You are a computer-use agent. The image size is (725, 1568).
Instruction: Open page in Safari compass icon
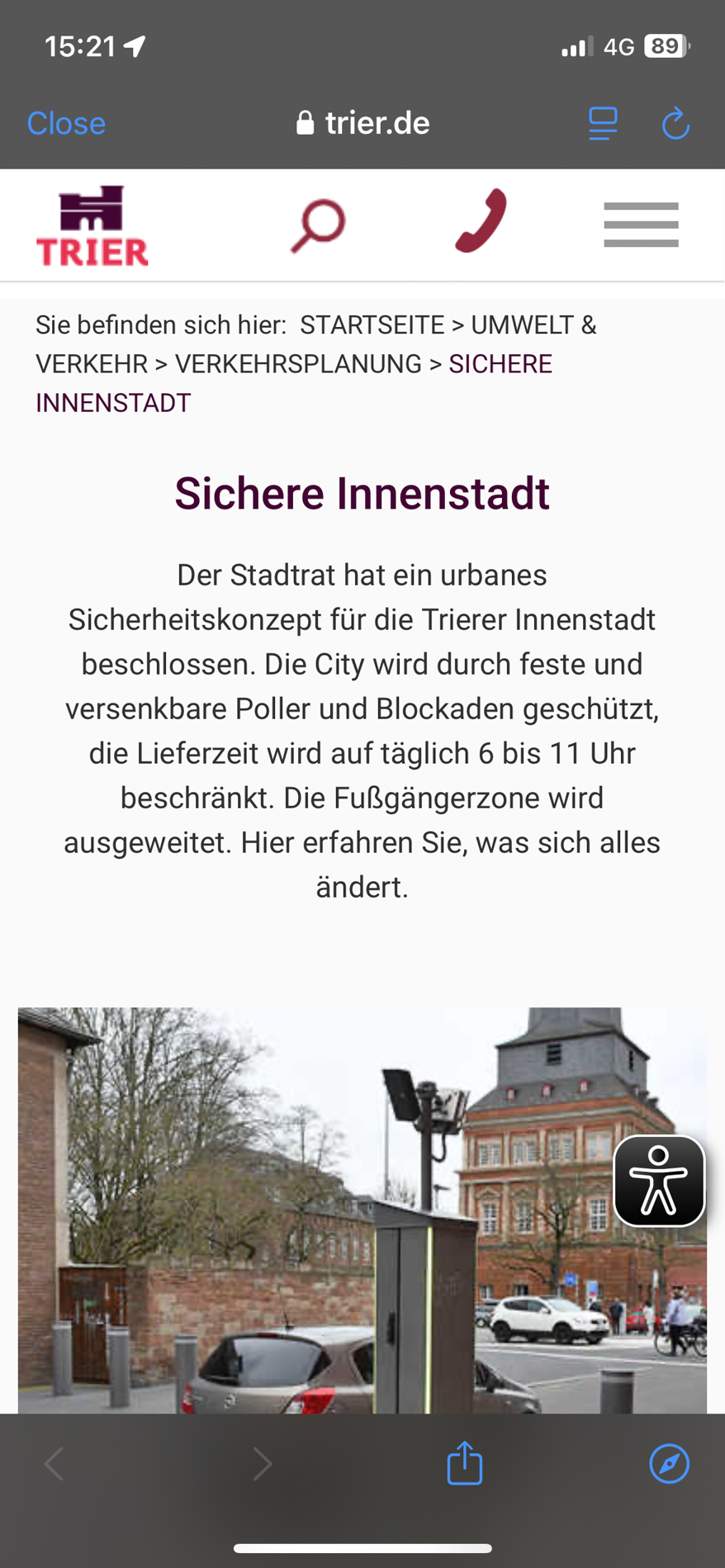pos(669,1464)
